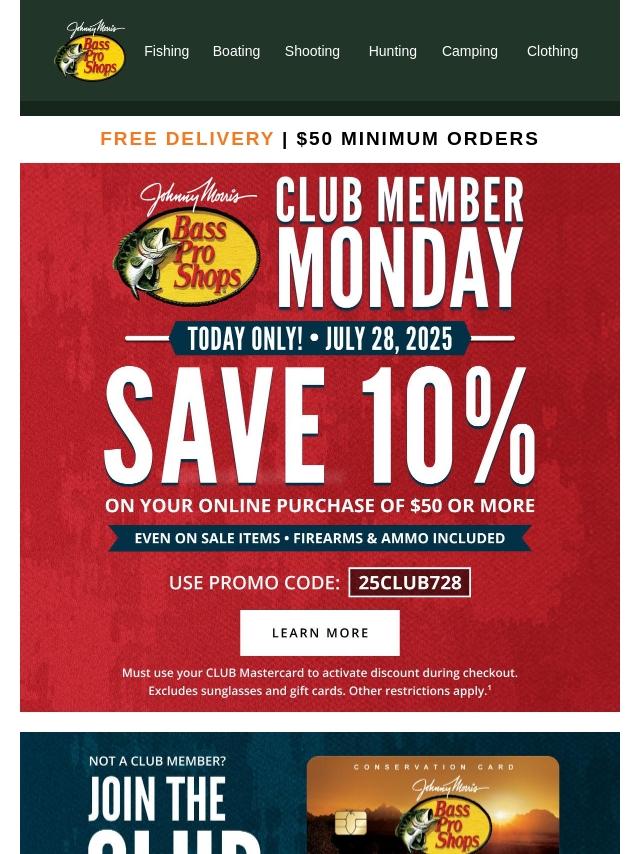The width and height of the screenshot is (640, 854).
Task: Open the Fishing category link
Action: [x=166, y=51]
